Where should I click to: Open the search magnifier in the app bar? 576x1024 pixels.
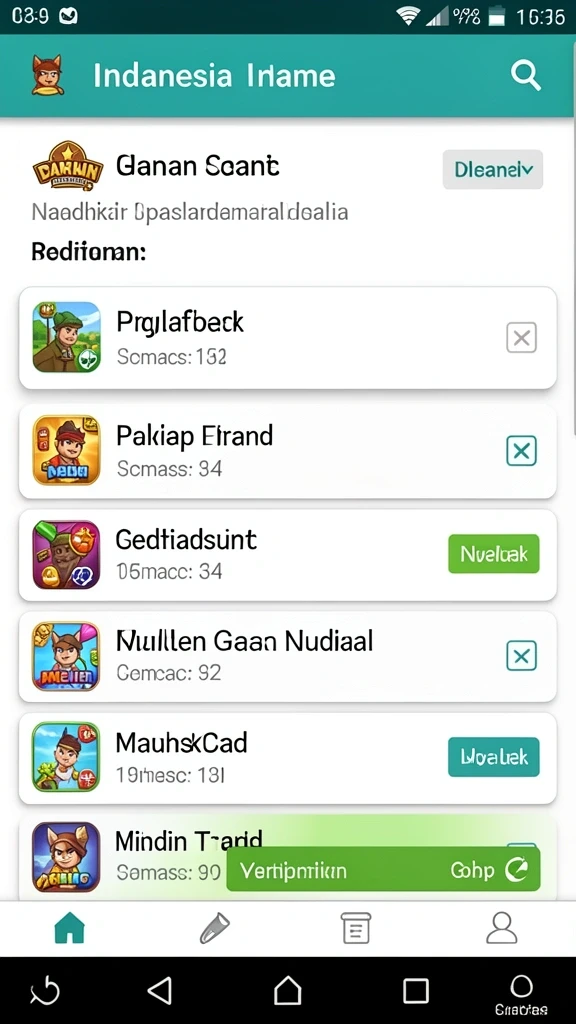526,76
